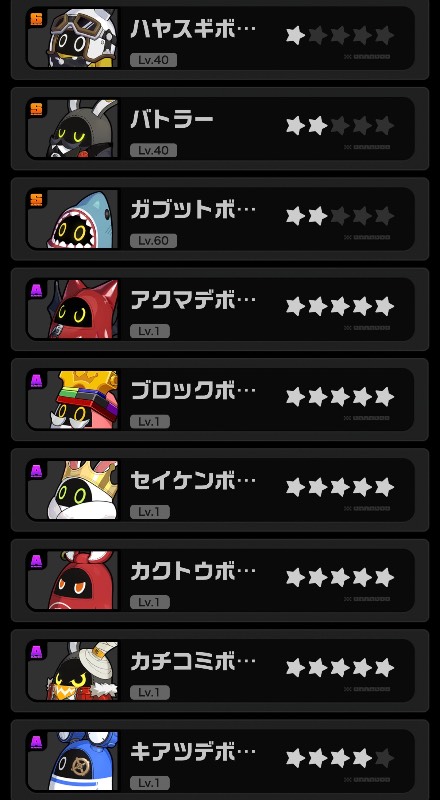Open the カクトウボ… entry
The image size is (440, 800).
pos(220,580)
